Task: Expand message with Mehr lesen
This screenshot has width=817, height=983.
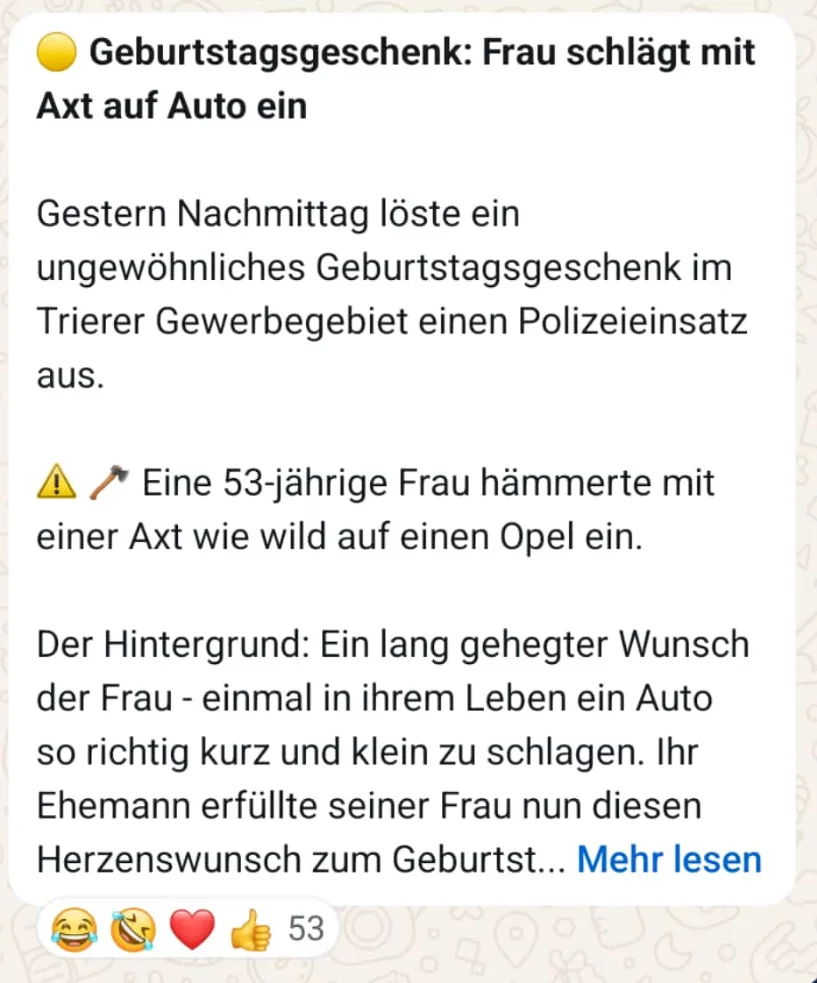Action: (x=669, y=859)
